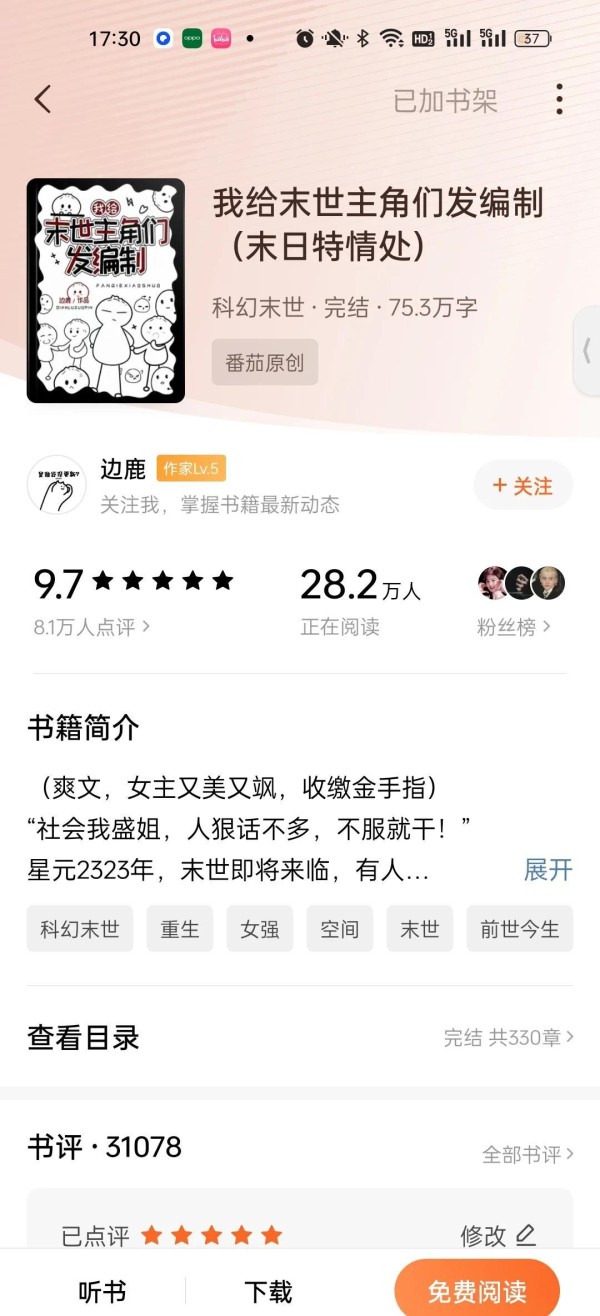
Task: Expand the synopsis with 展开
Action: click(548, 869)
